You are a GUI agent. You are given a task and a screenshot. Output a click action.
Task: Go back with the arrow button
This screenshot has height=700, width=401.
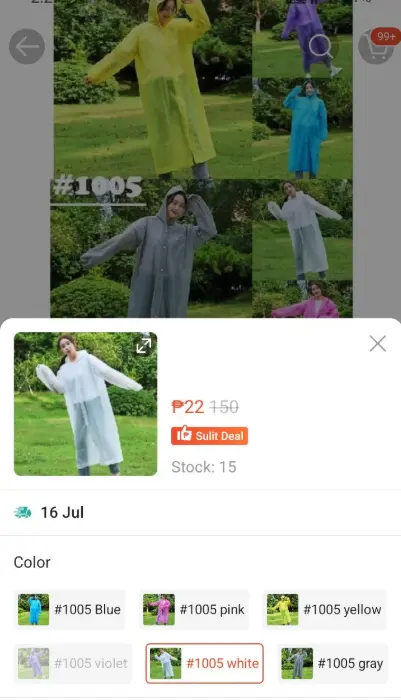tap(27, 46)
